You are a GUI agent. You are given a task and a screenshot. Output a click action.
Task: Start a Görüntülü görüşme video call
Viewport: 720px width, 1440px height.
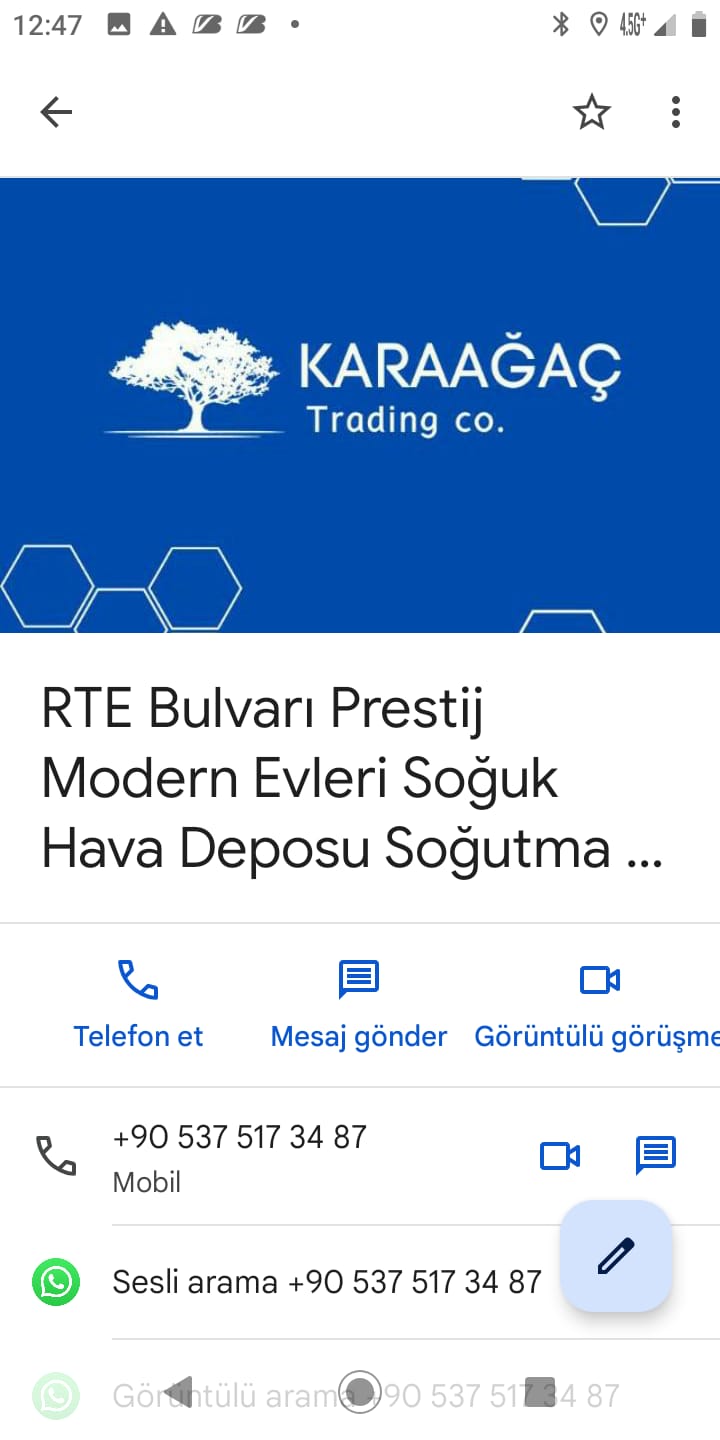pos(600,1003)
